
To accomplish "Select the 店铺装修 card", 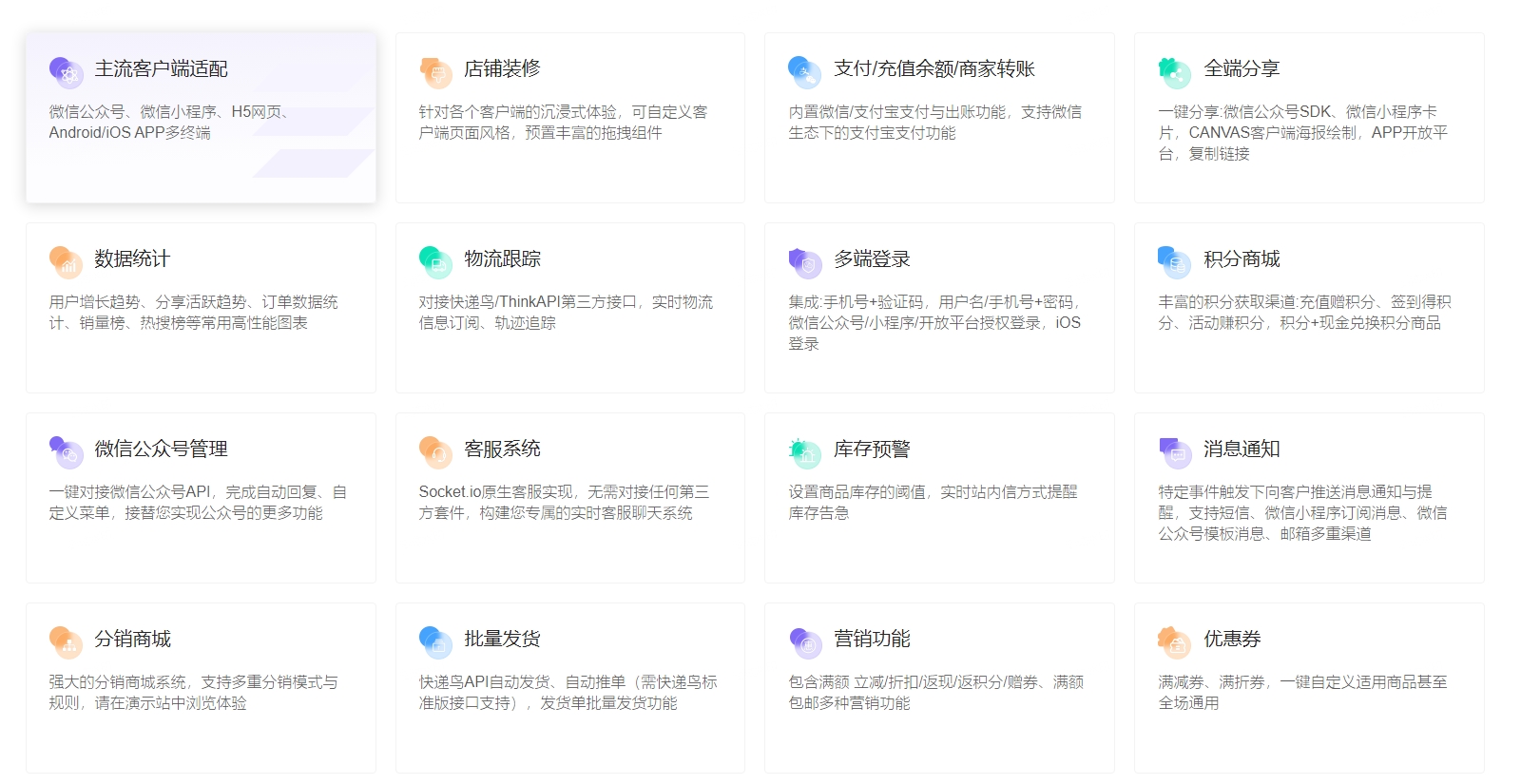I will 569,117.
